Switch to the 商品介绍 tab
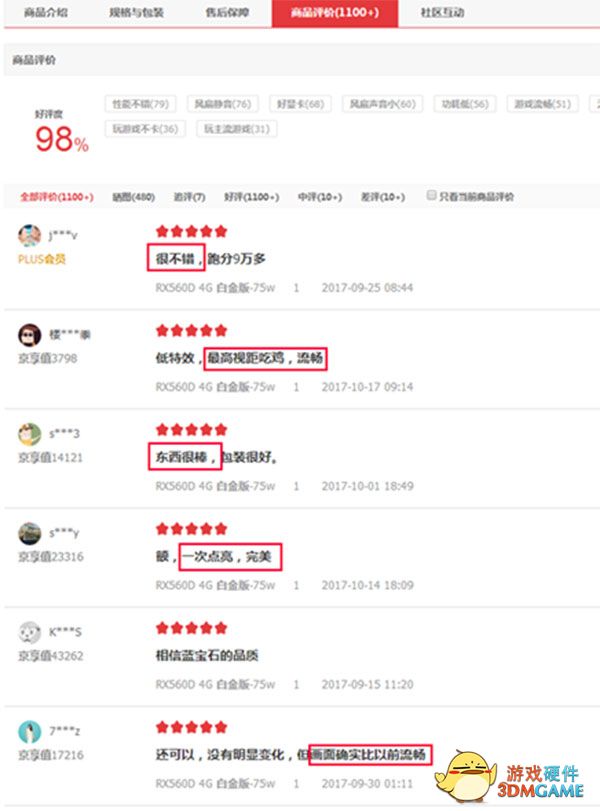600x811 pixels. tap(47, 13)
